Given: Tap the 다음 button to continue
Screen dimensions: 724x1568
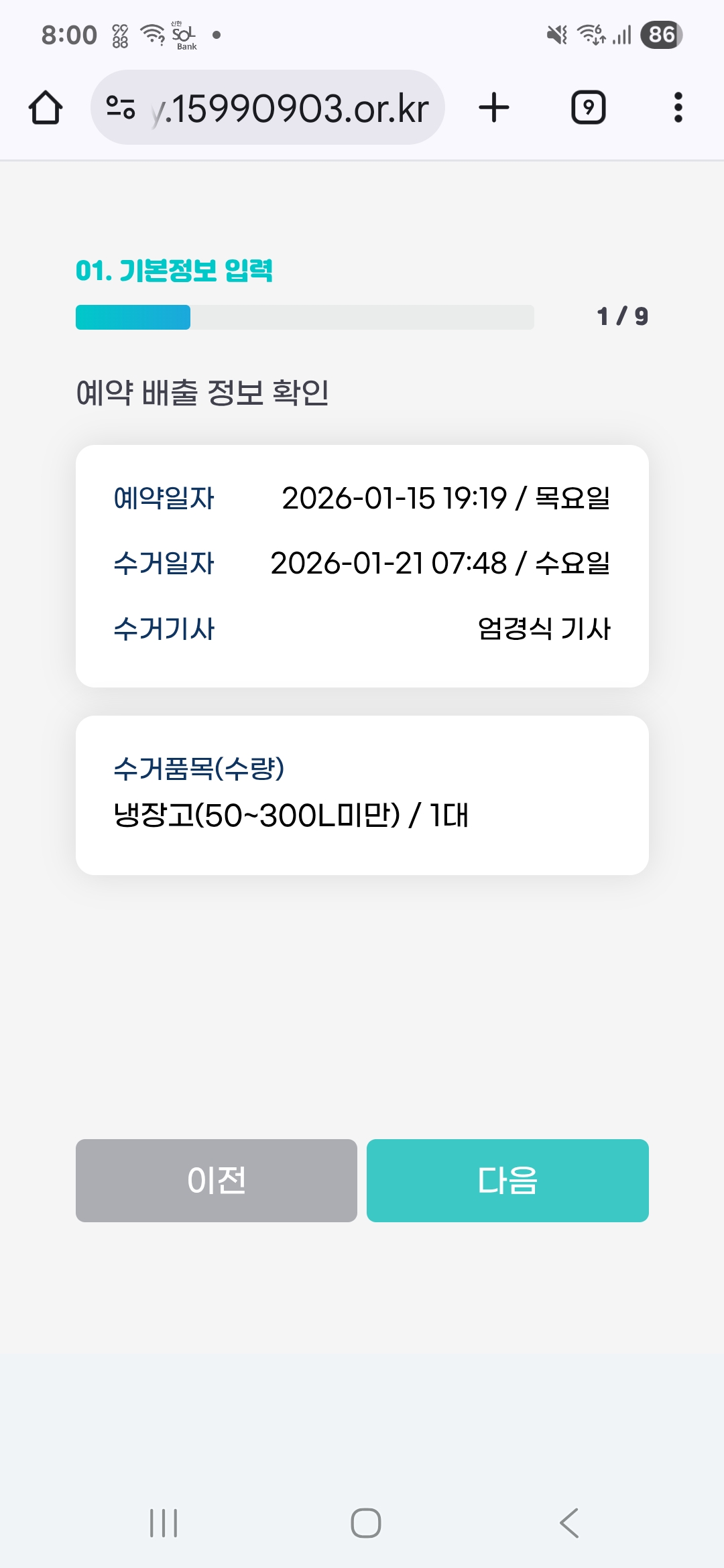Looking at the screenshot, I should pos(507,1180).
